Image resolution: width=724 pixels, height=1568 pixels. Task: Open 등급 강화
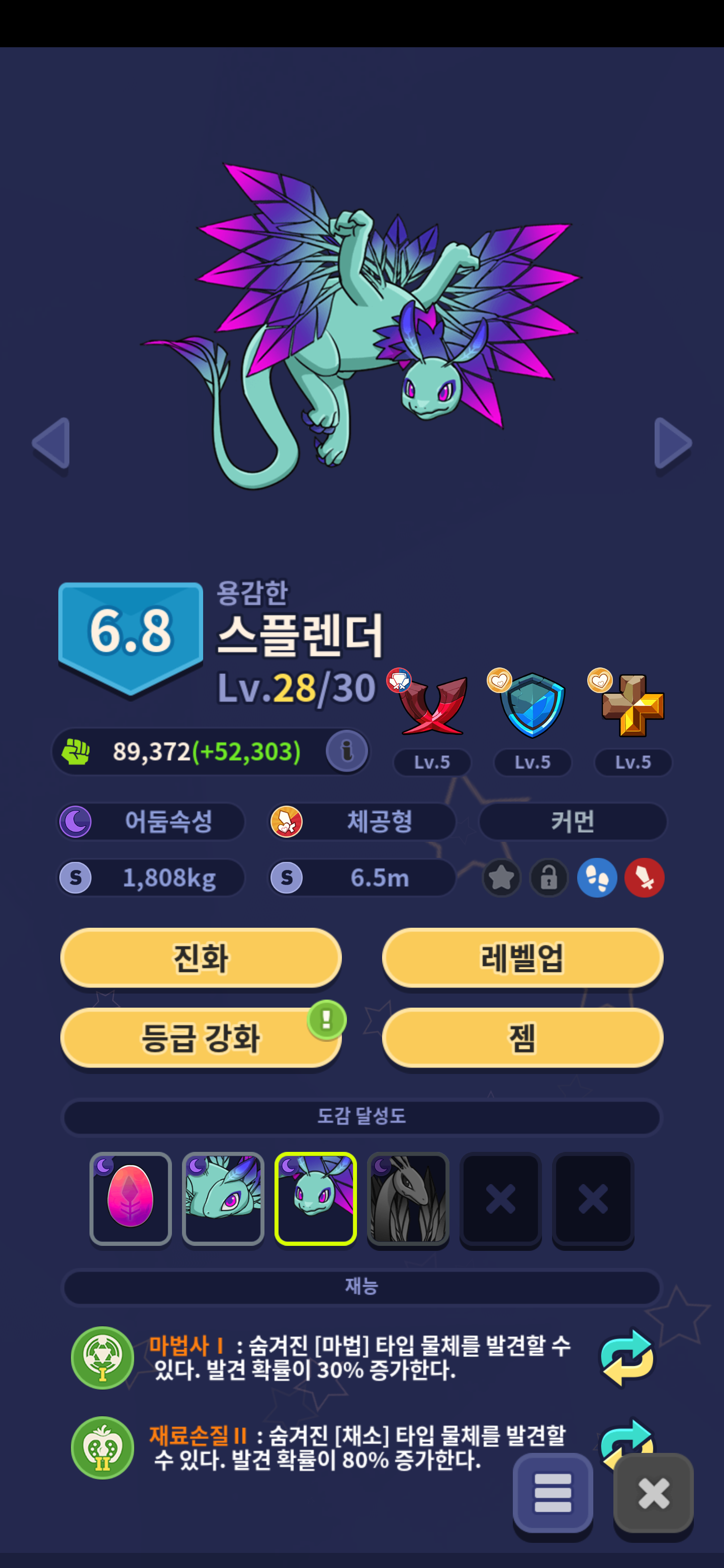pos(200,1037)
